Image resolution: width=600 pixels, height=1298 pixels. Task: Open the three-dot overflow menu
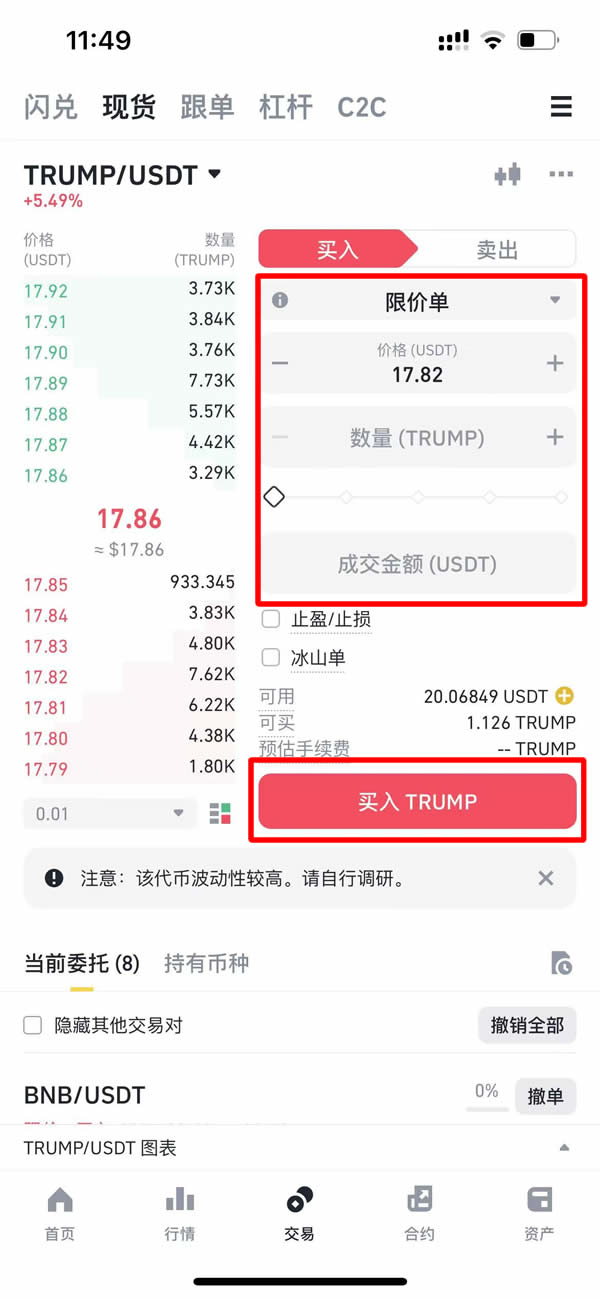(x=561, y=175)
